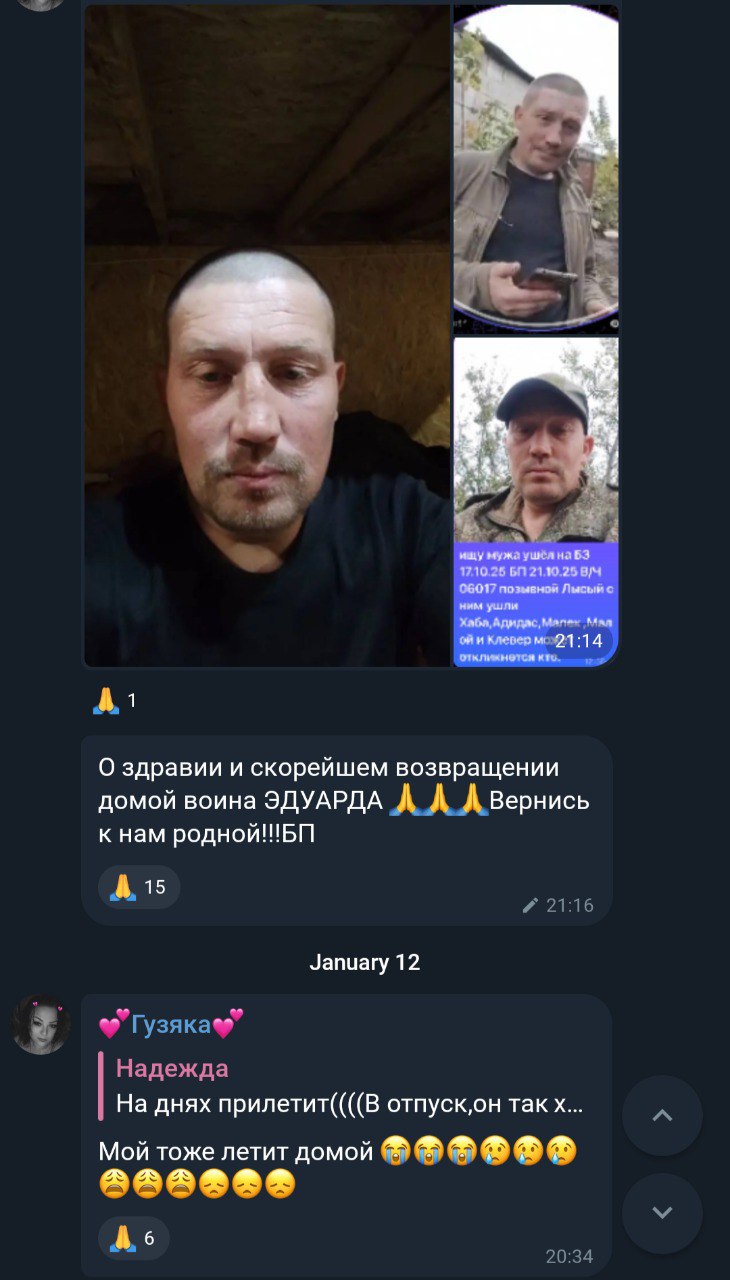Viewport: 730px width, 1280px height.
Task: Open the large selfie photo in the album
Action: coord(267,335)
